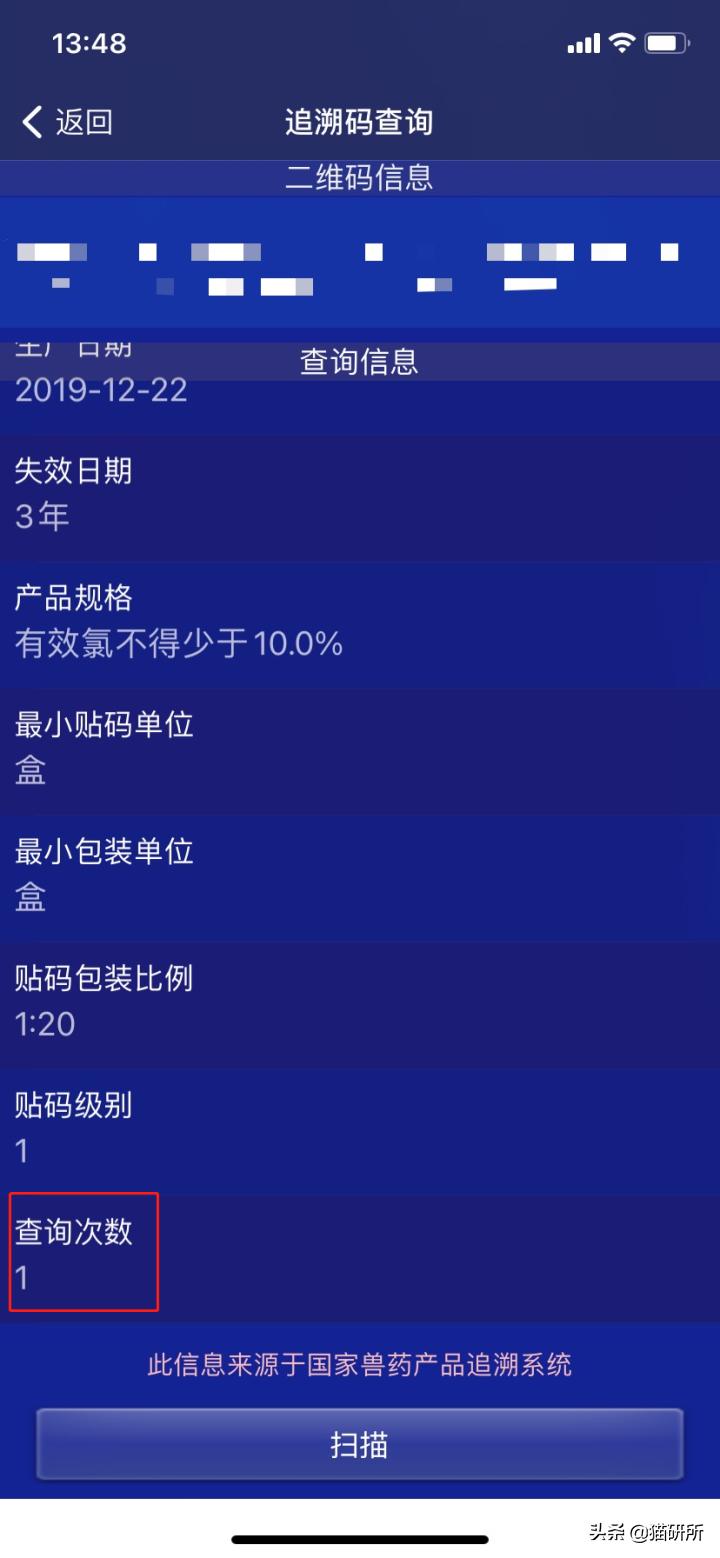Tap the home indicator bar at bottom
Viewport: 720px width, 1558px height.
[x=360, y=1540]
